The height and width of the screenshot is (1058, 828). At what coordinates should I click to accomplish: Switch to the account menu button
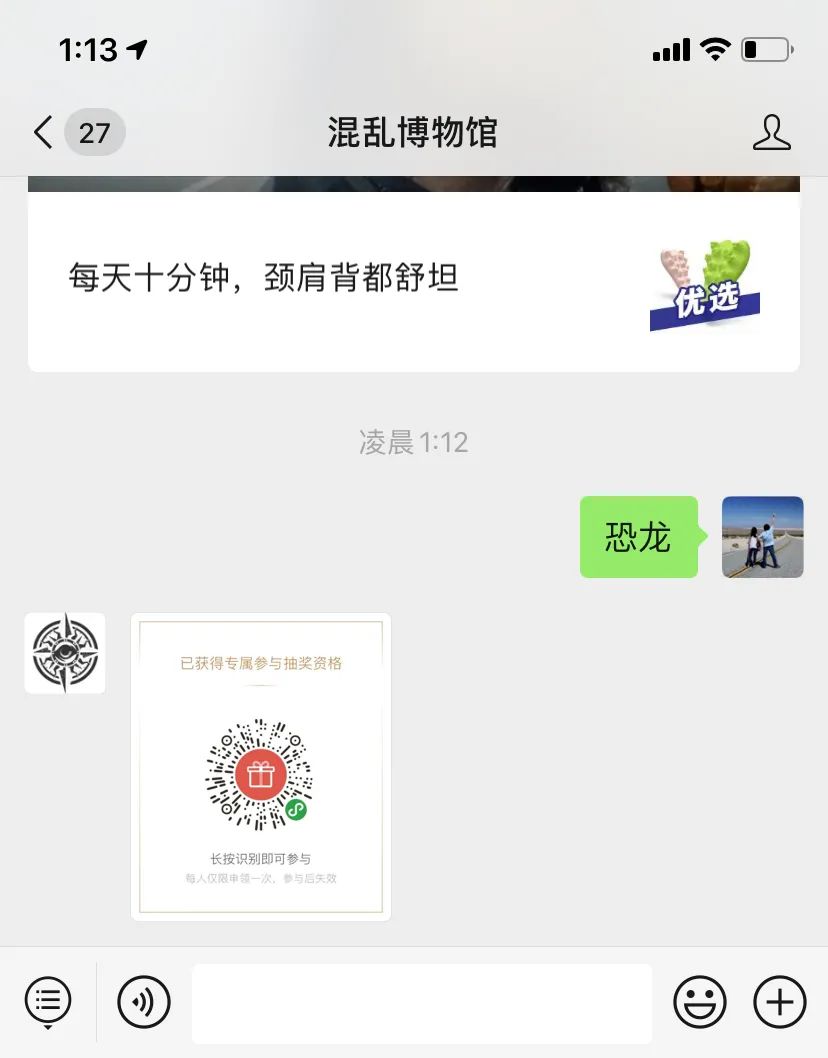pos(48,1002)
